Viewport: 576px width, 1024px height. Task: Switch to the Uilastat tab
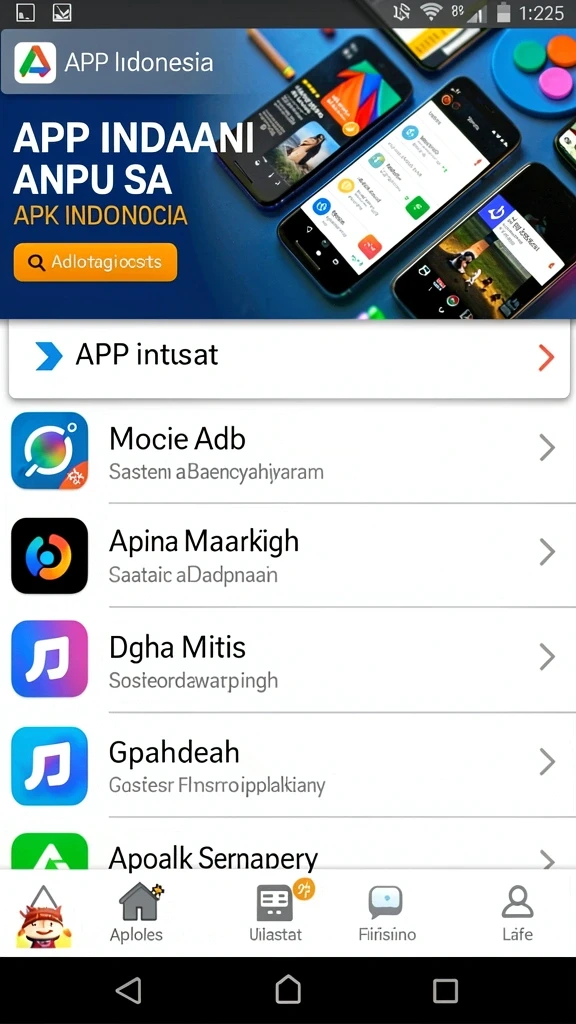276,912
